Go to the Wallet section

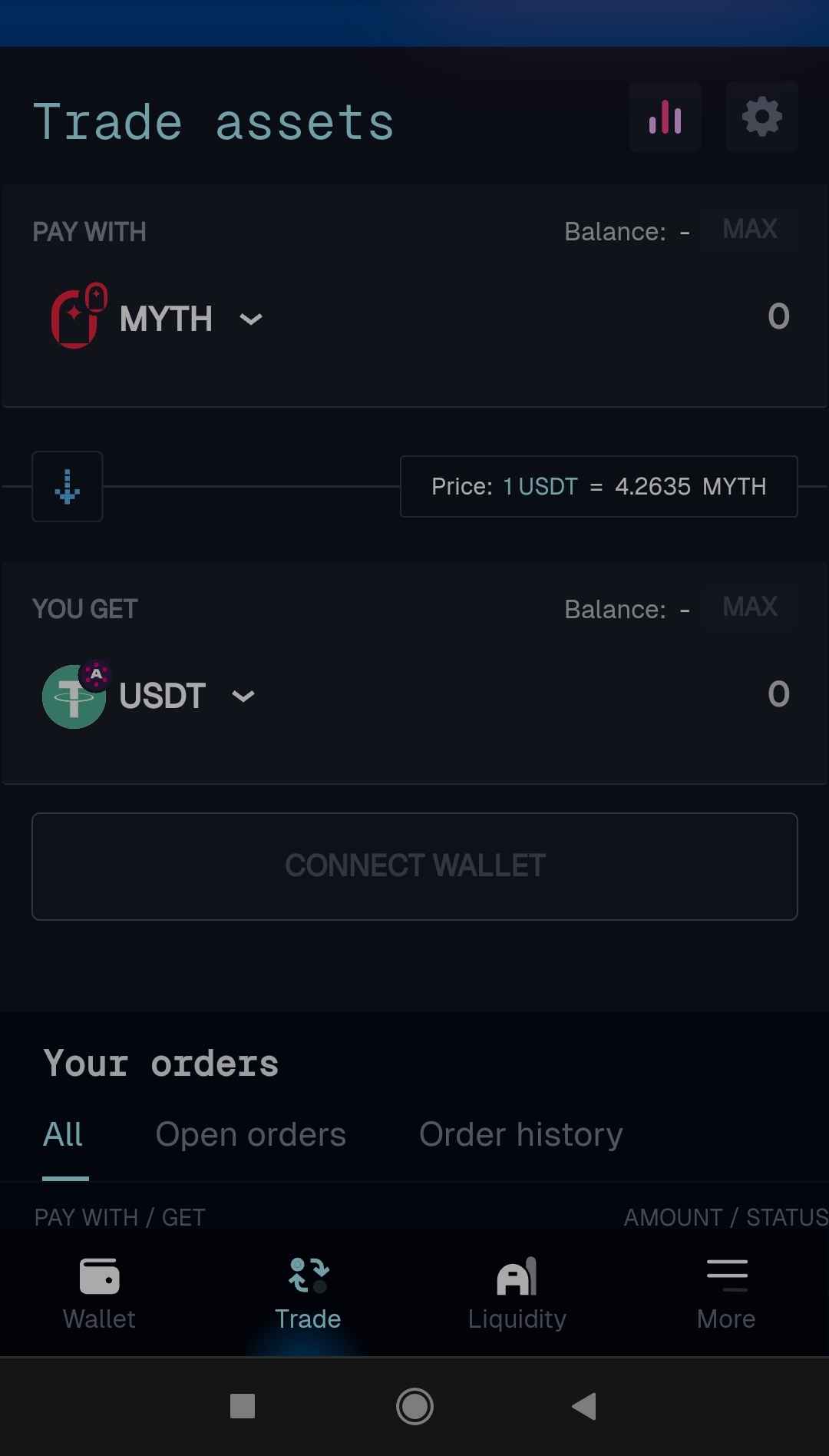[x=99, y=1293]
